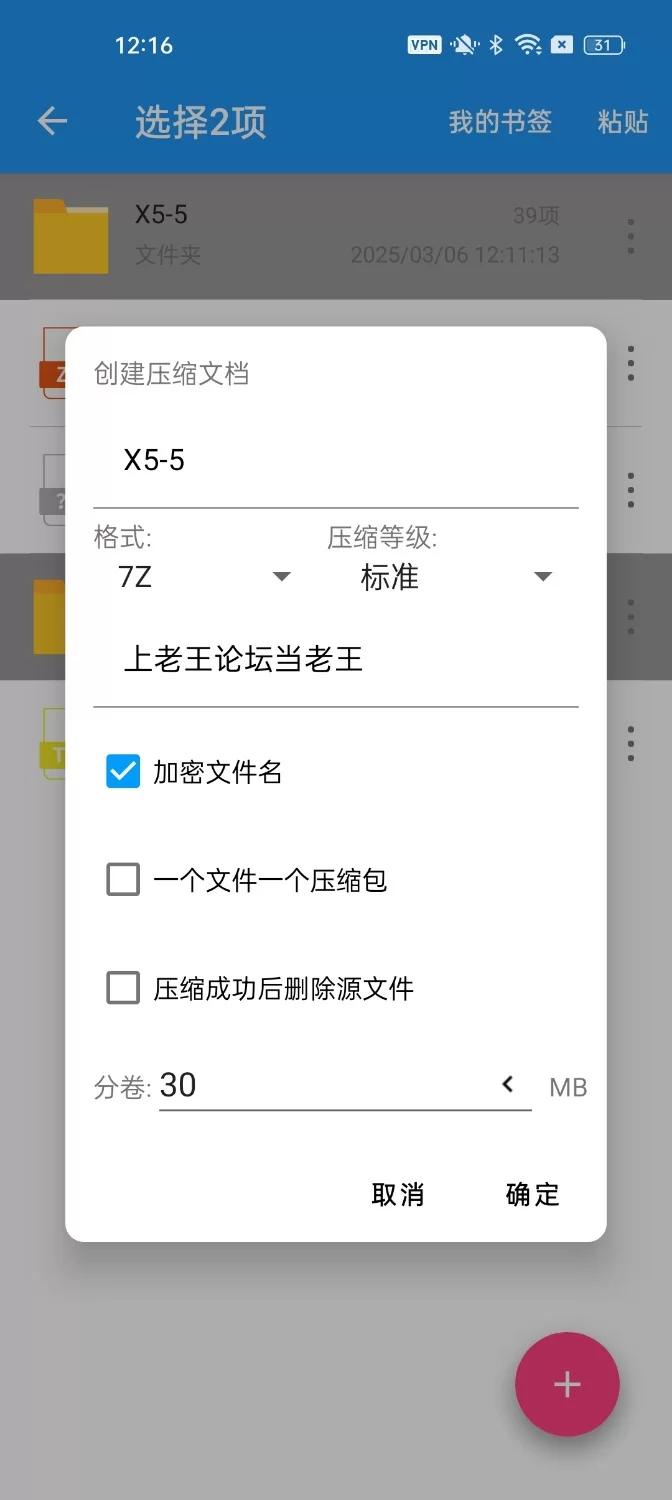672x1500 pixels.
Task: Confirm with the 确定 button
Action: tap(533, 1195)
